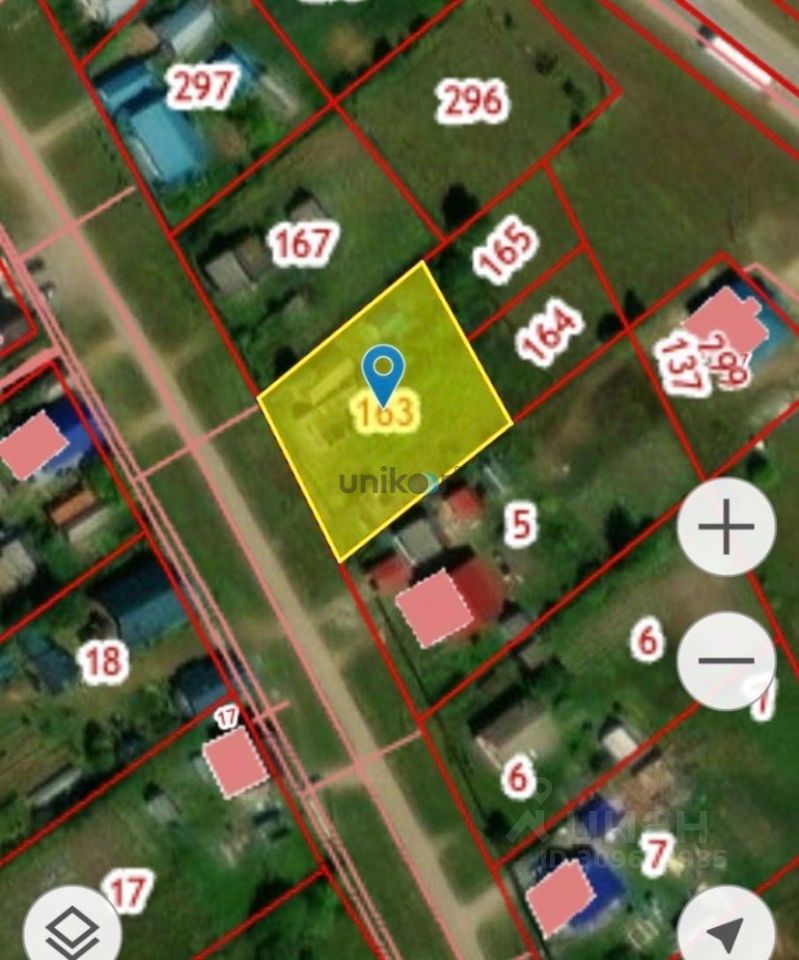Open the map layers selector
The width and height of the screenshot is (799, 960).
point(72,931)
